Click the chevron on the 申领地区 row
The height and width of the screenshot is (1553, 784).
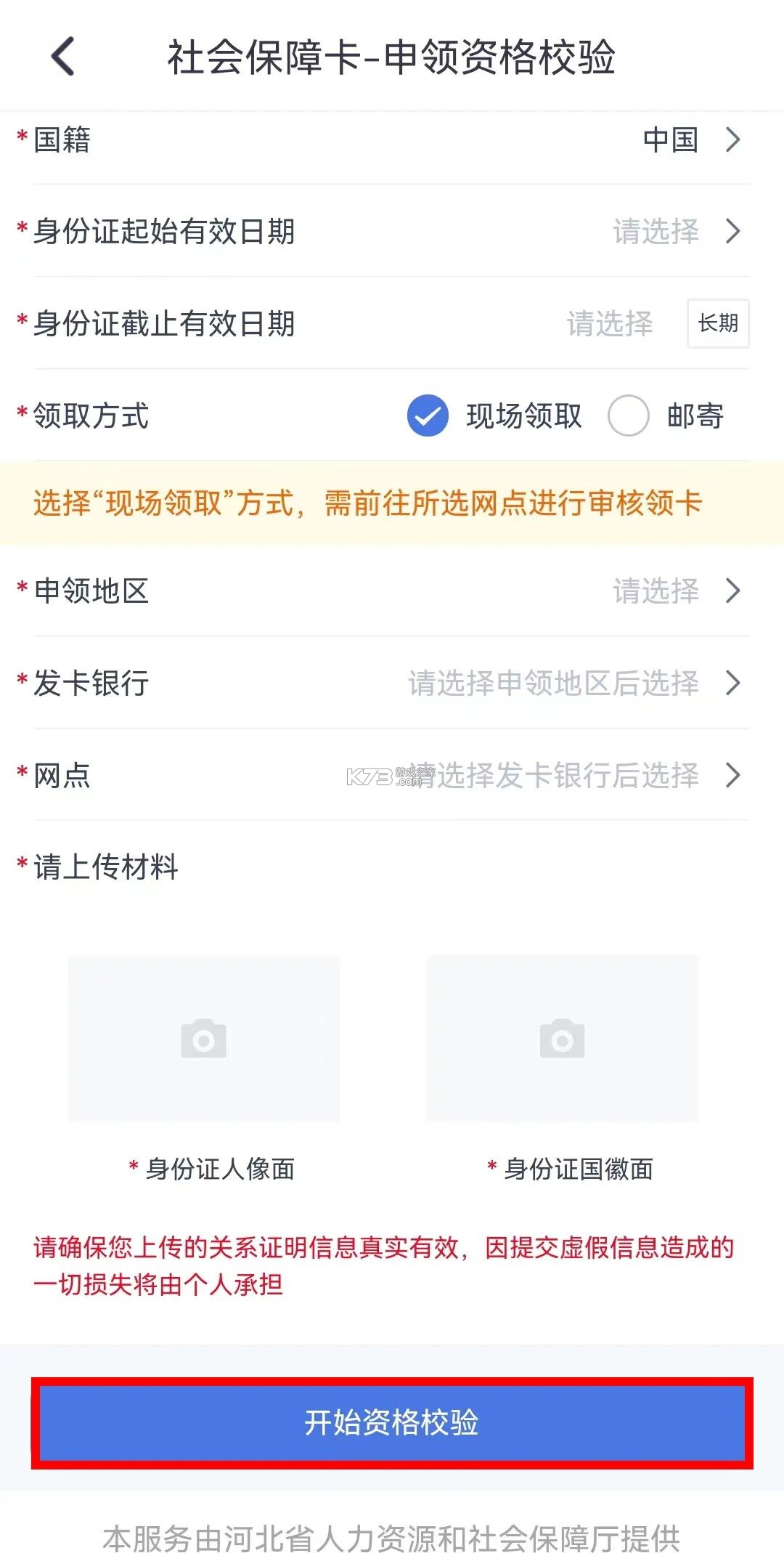[733, 591]
